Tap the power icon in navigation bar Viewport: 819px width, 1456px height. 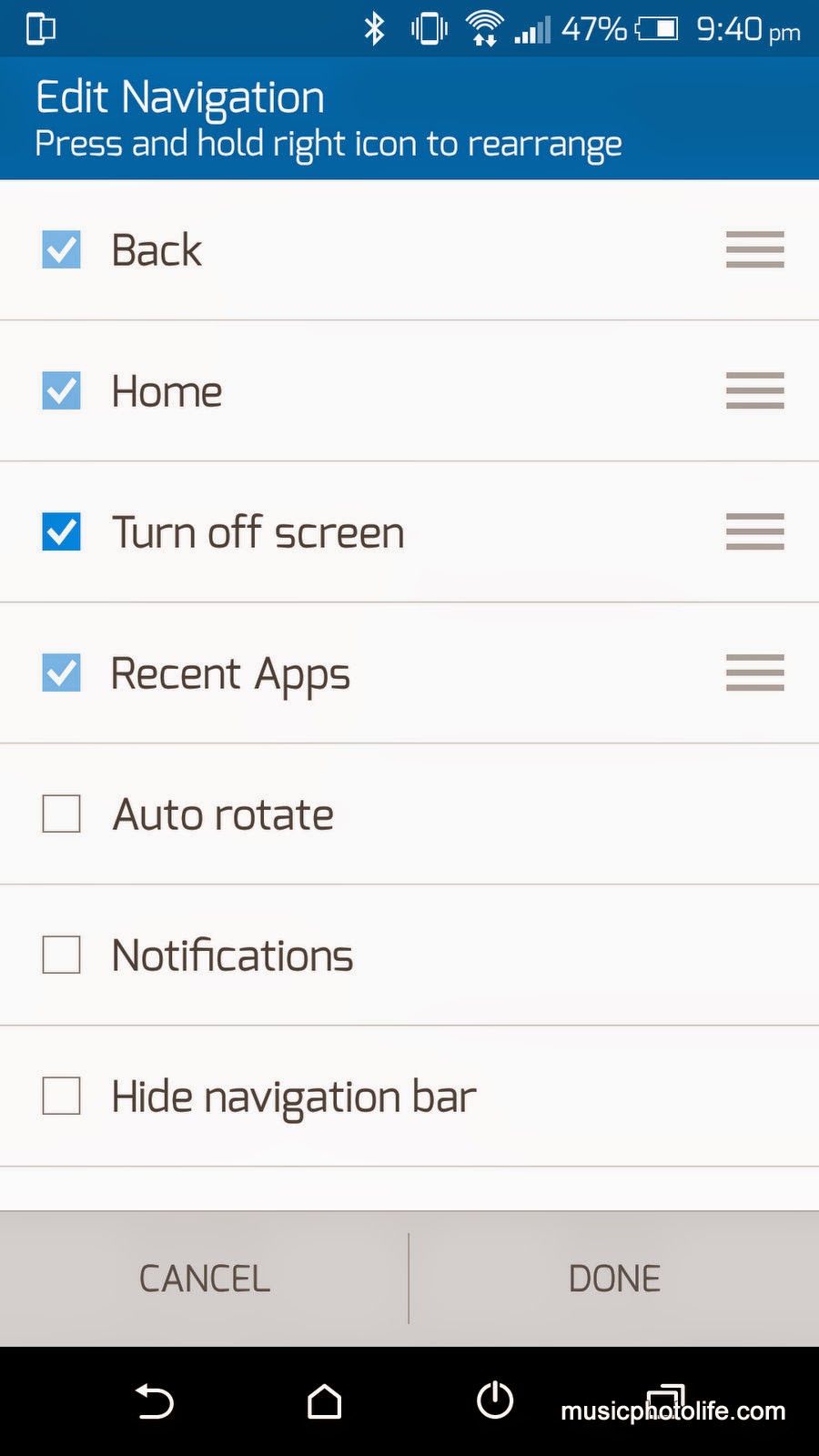pyautogui.click(x=495, y=1400)
